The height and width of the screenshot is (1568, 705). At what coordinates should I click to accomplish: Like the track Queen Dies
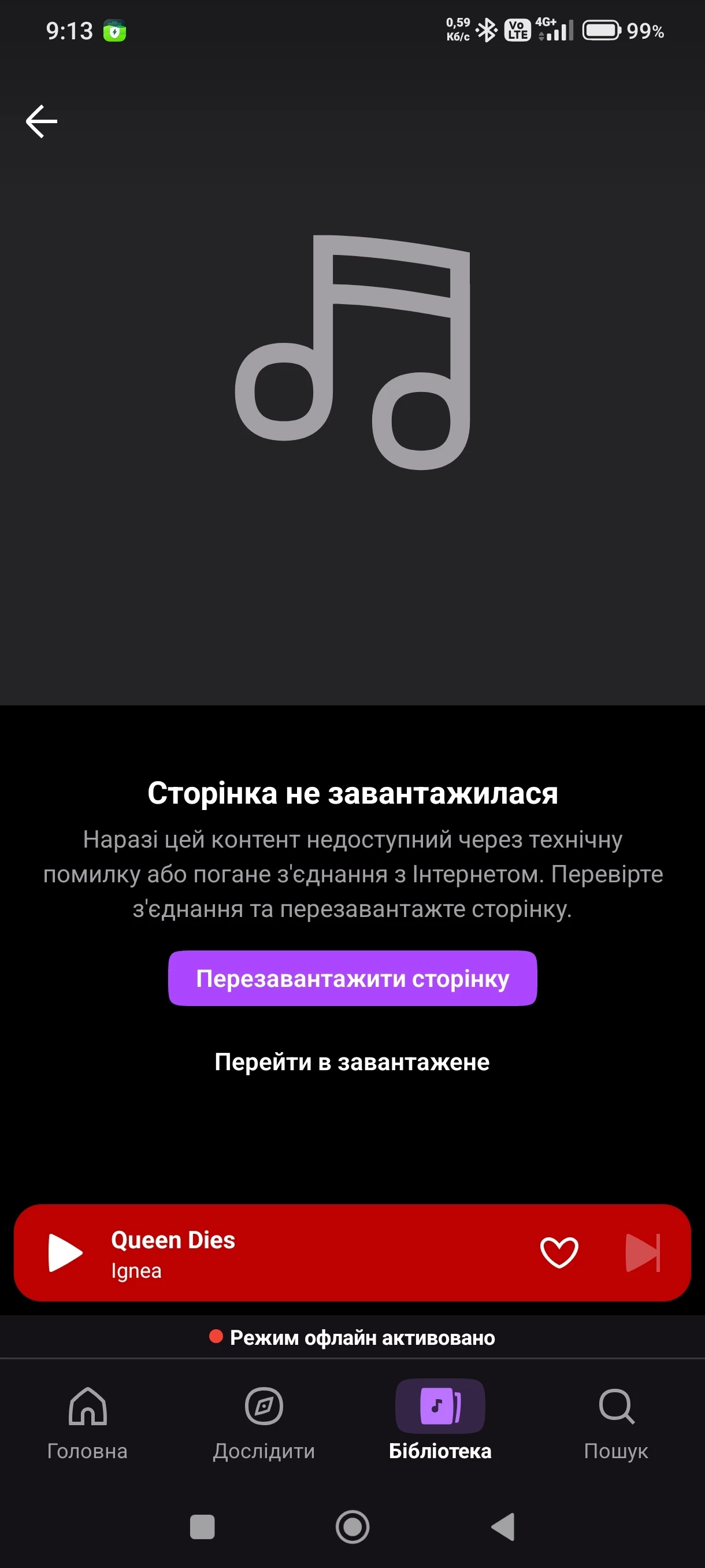click(558, 1253)
